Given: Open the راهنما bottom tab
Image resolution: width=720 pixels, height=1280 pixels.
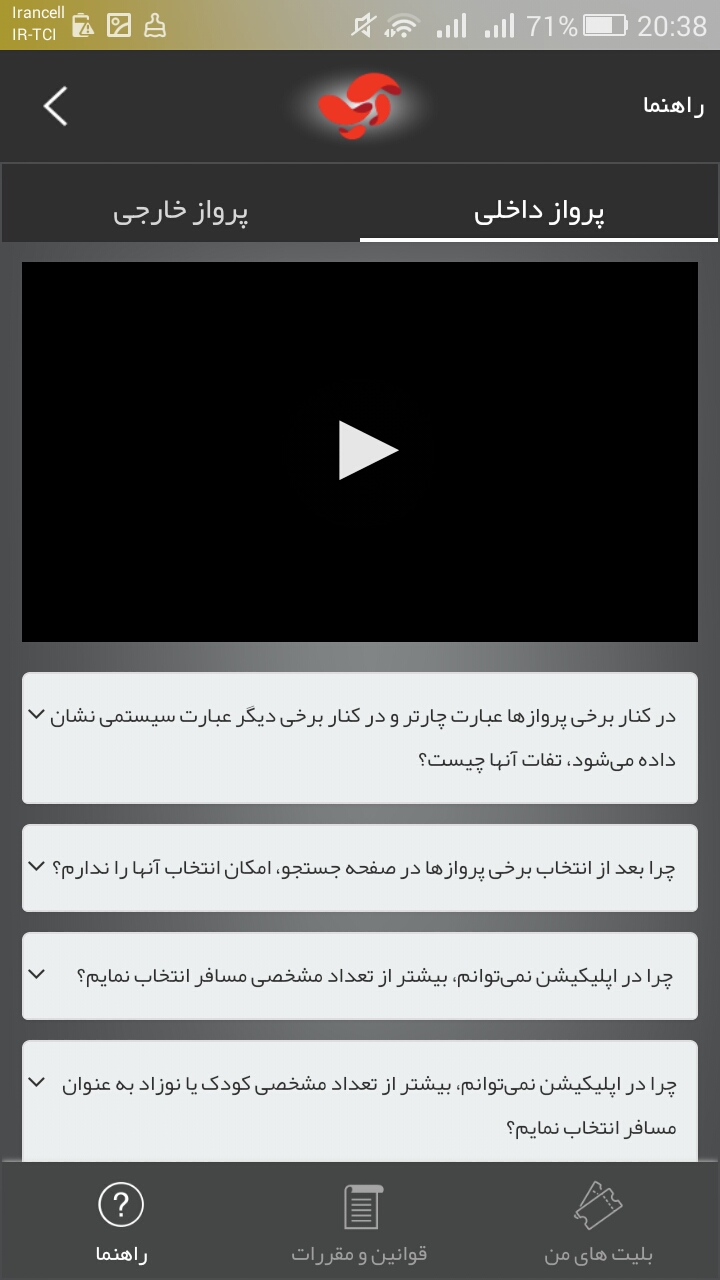Looking at the screenshot, I should tap(121, 1222).
